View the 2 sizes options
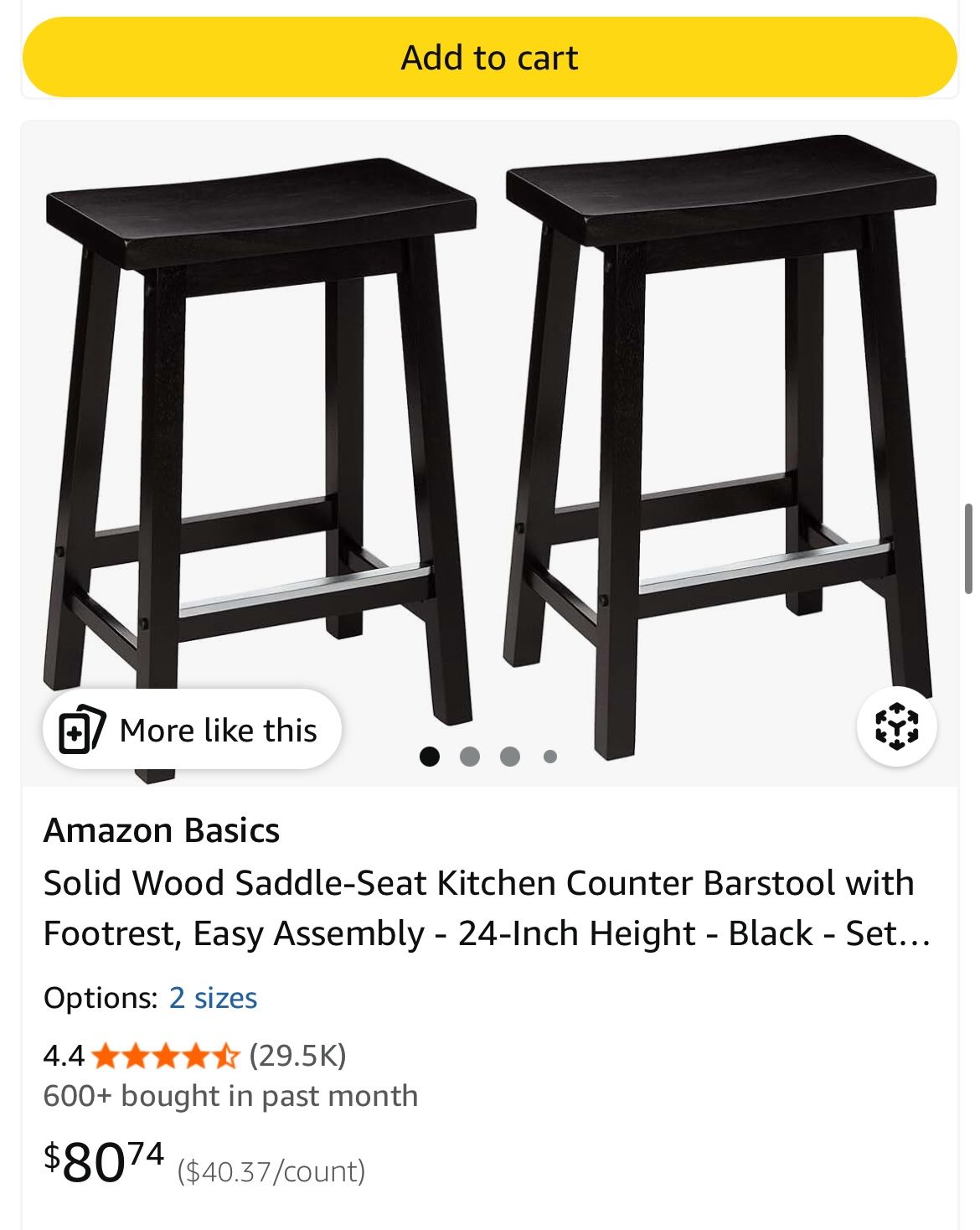 pos(213,998)
